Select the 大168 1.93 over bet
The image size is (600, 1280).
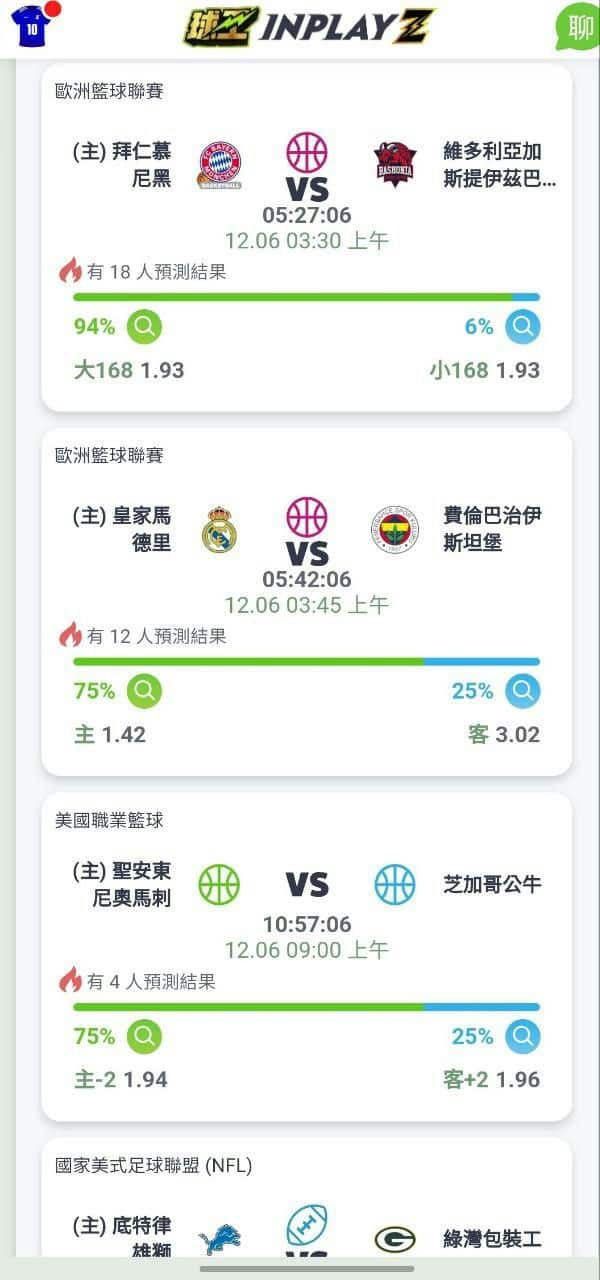129,370
